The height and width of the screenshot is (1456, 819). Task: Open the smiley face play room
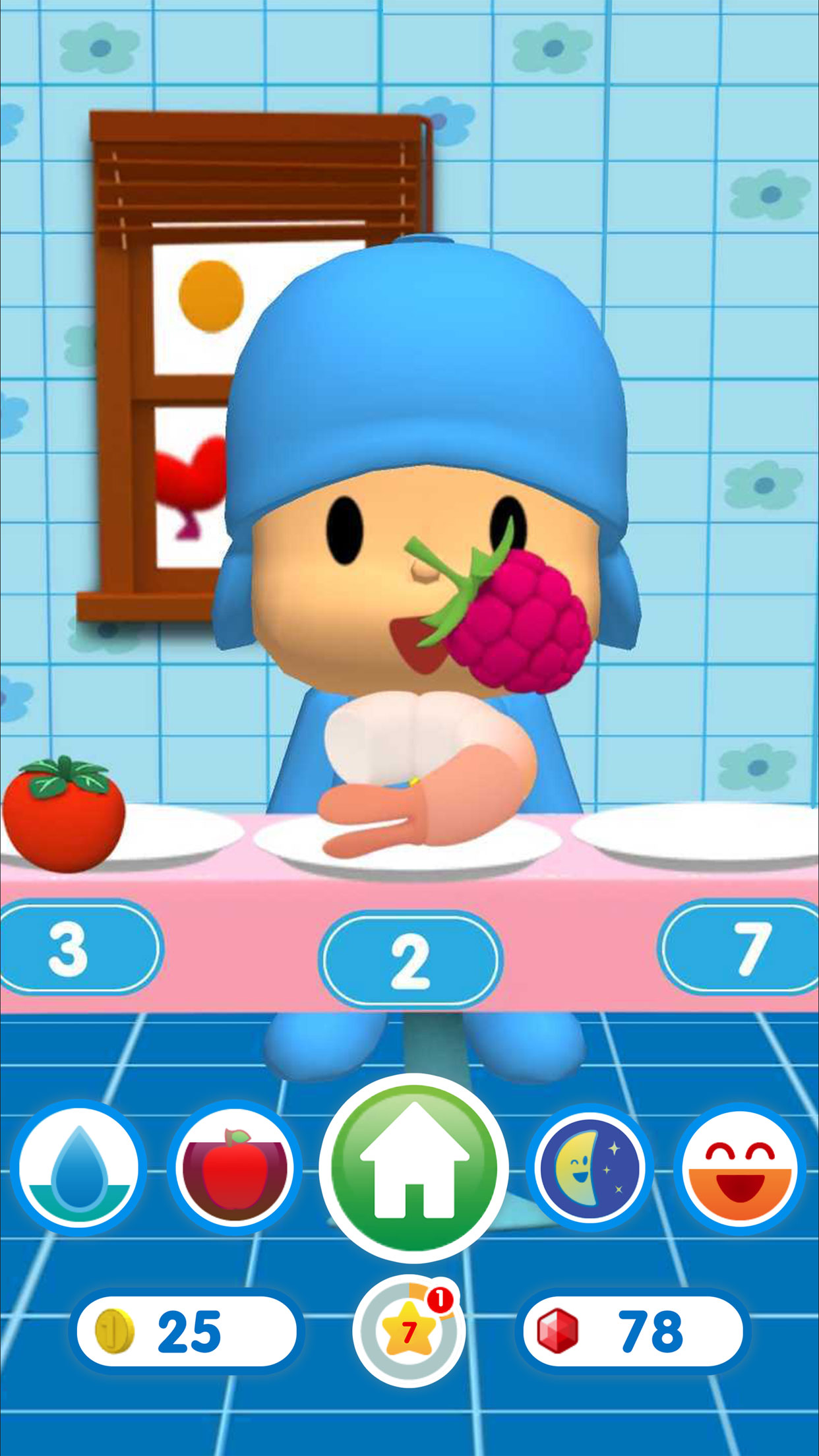click(x=740, y=1168)
